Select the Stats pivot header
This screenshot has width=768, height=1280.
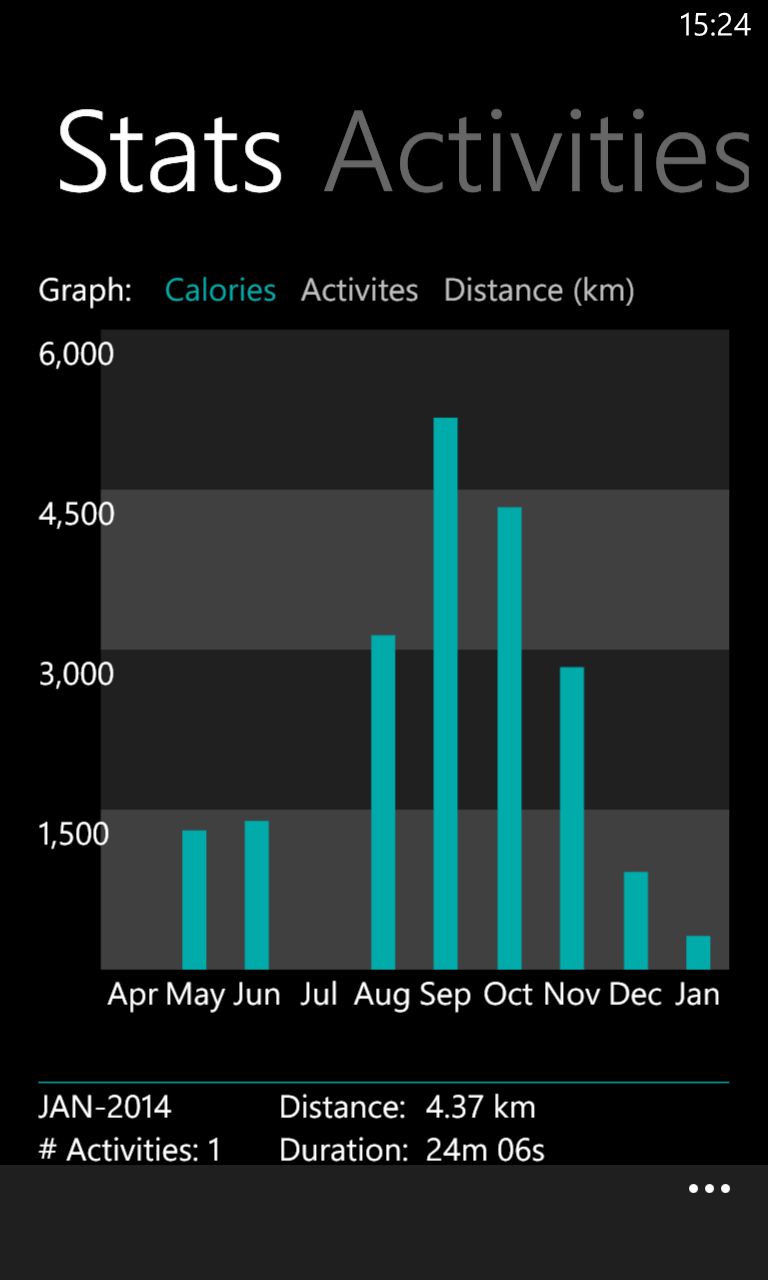pyautogui.click(x=170, y=150)
